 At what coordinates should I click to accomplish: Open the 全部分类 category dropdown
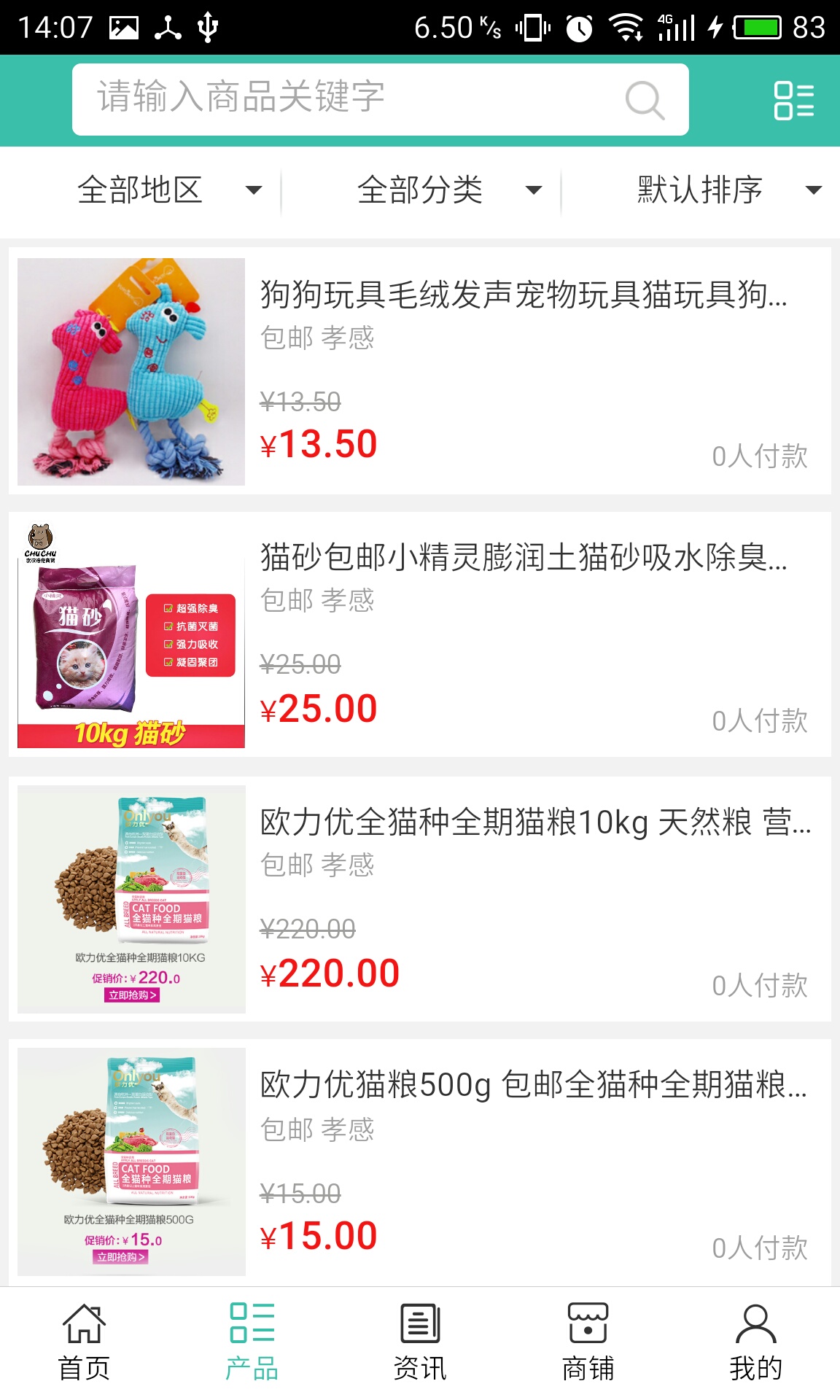[448, 190]
